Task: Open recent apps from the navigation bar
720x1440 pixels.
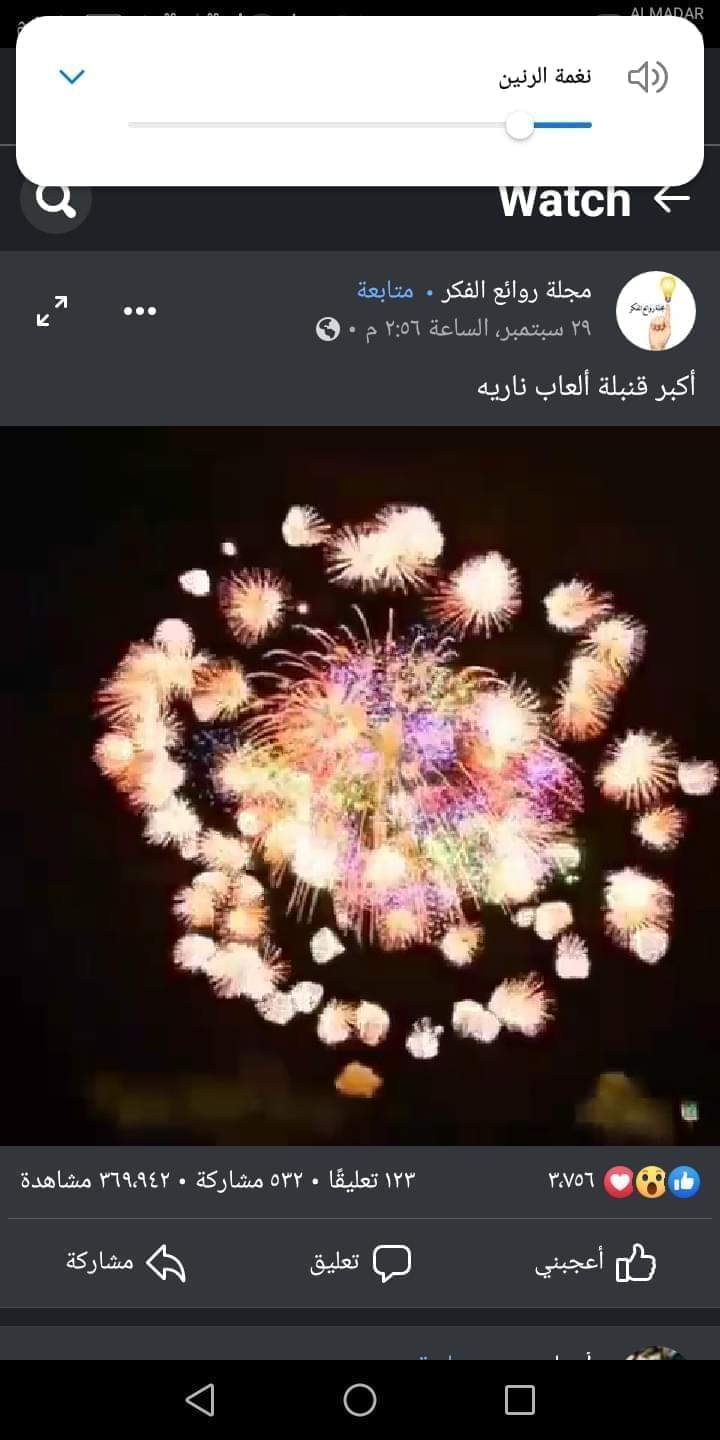Action: click(520, 1400)
